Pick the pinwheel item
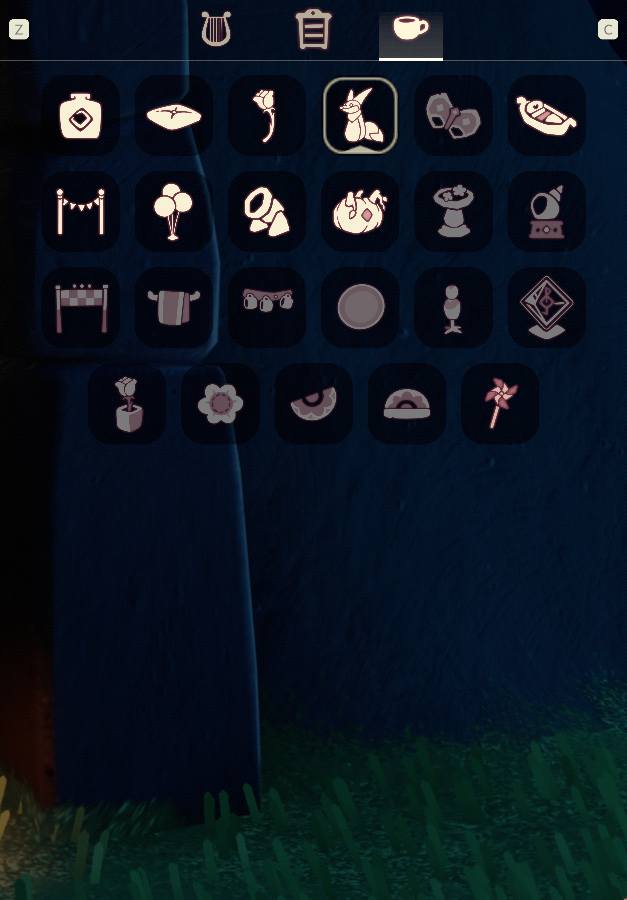Image resolution: width=627 pixels, height=900 pixels. click(x=499, y=403)
